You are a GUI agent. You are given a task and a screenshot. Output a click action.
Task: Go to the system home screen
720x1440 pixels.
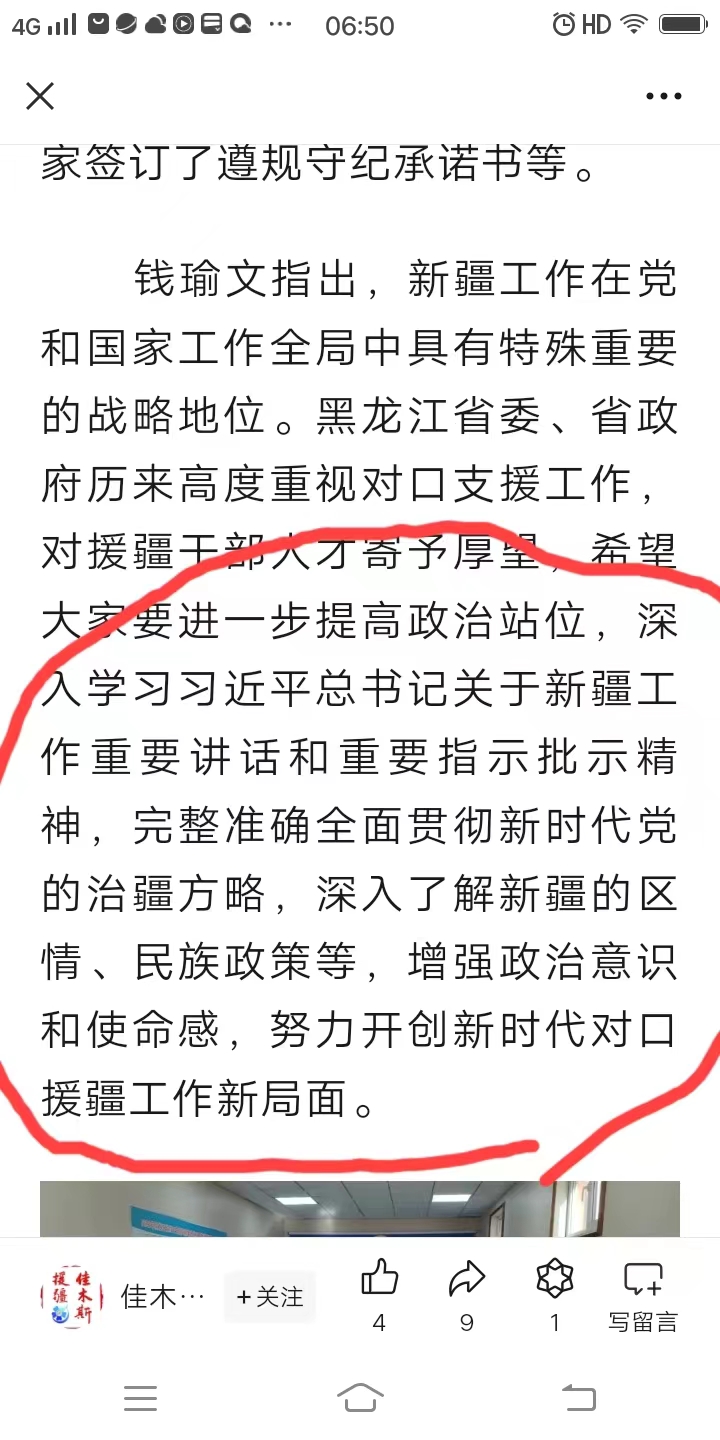(360, 1397)
